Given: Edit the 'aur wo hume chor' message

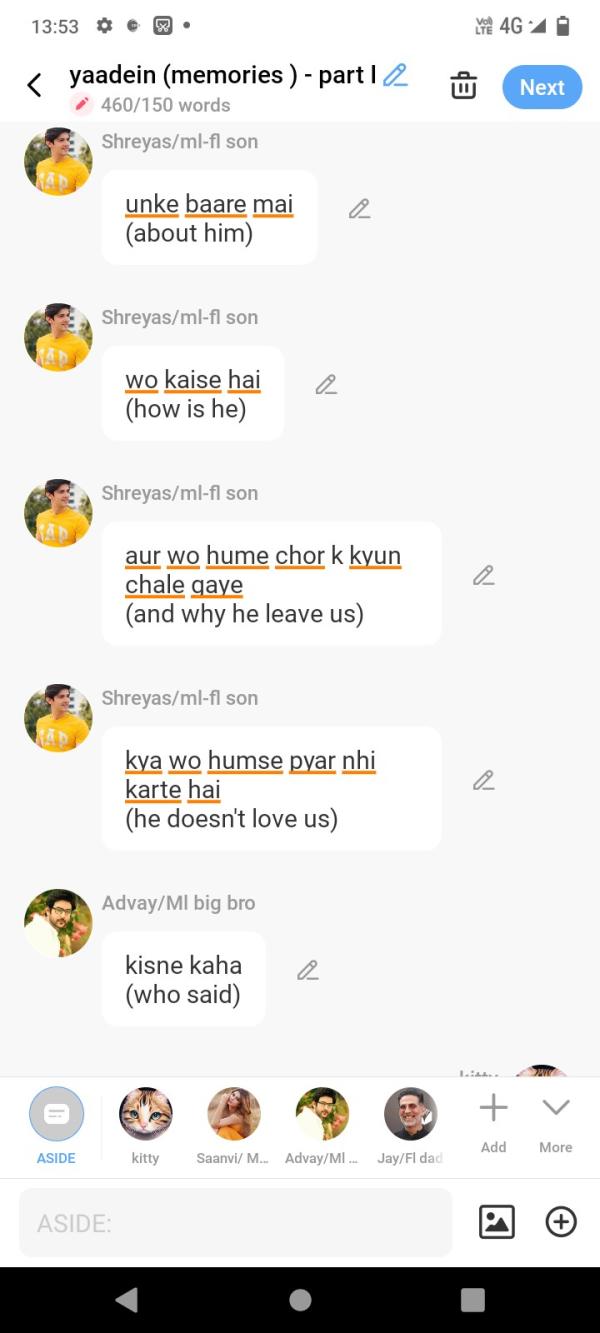Looking at the screenshot, I should [x=484, y=575].
